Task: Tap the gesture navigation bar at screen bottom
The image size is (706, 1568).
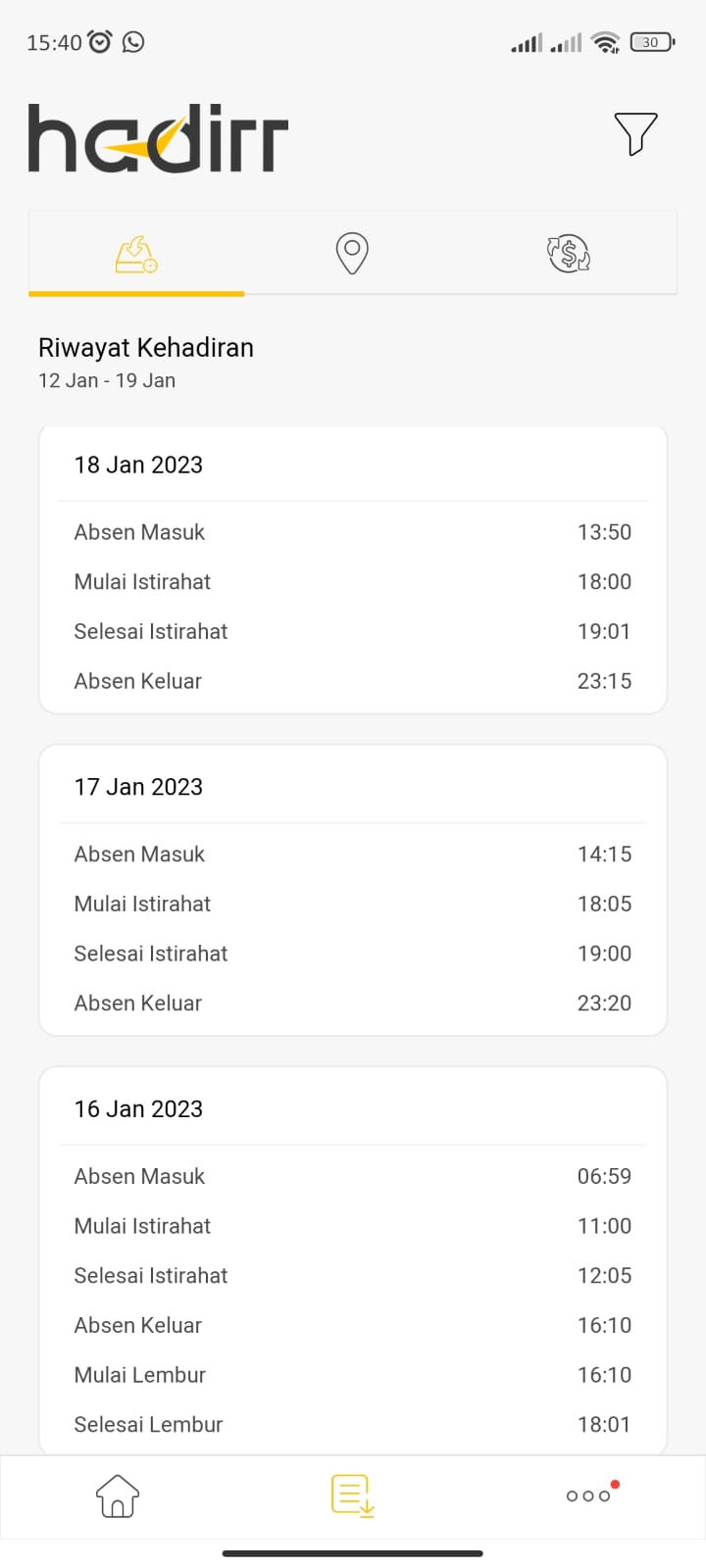Action: click(353, 1553)
